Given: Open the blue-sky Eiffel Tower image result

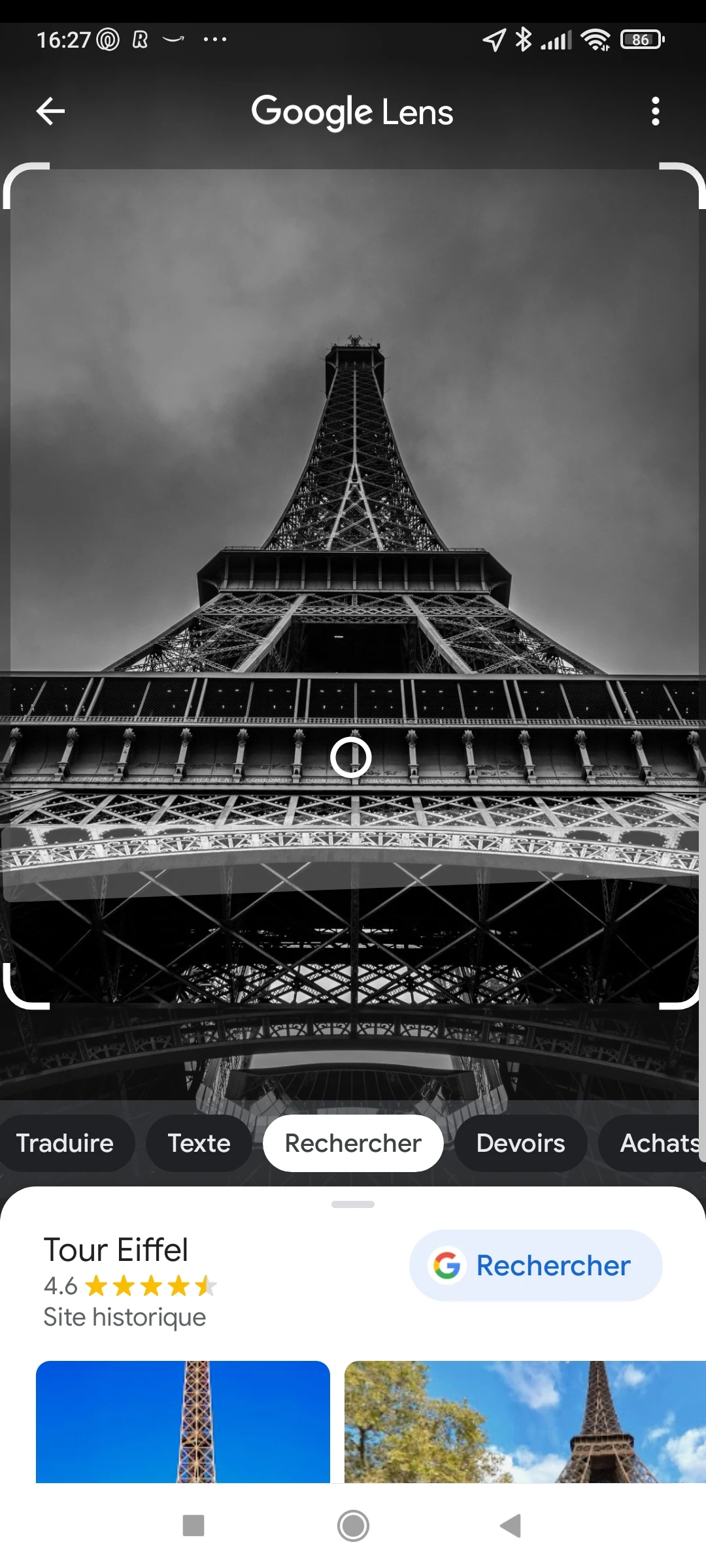Looking at the screenshot, I should pos(183,1421).
